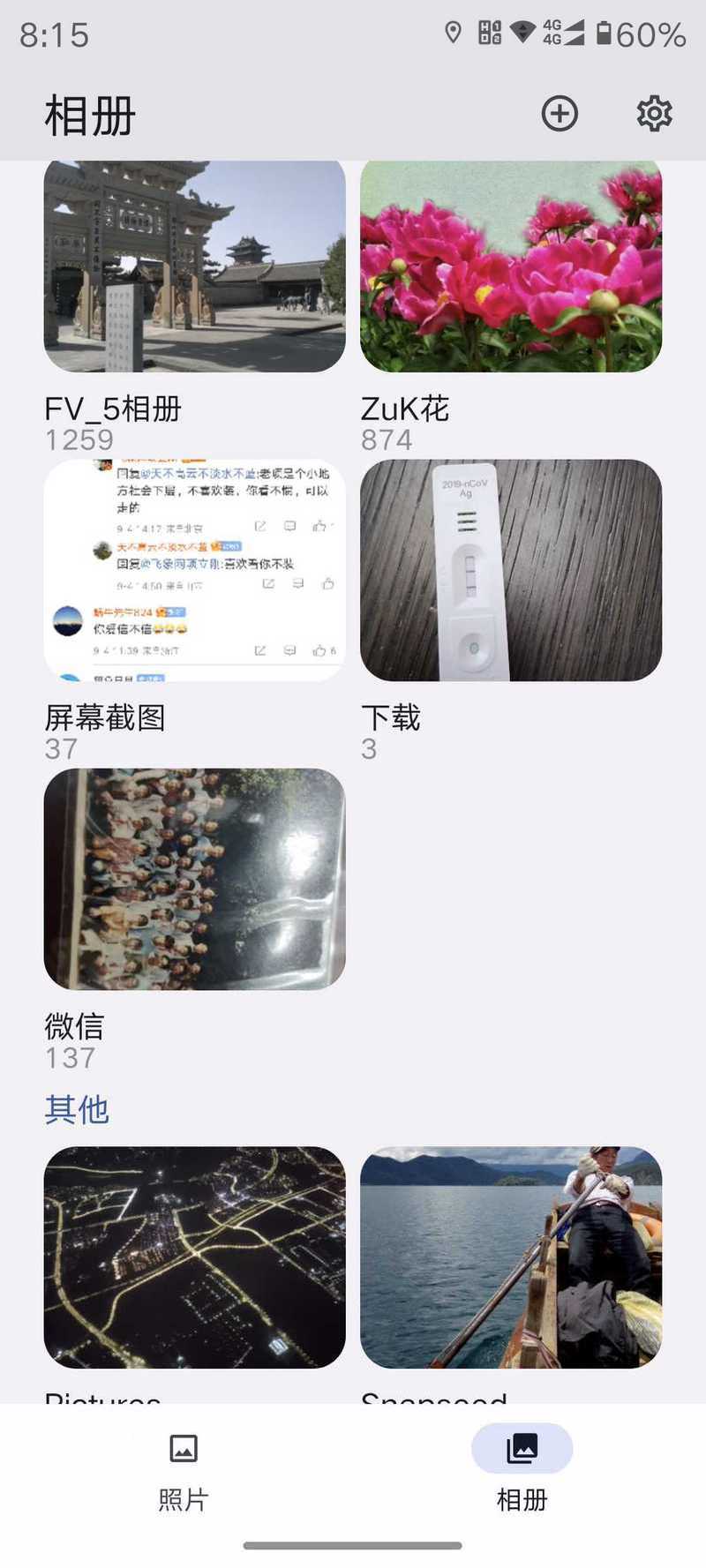Screen dimensions: 706x1568
Task: Open the 微信 album
Action: click(195, 879)
